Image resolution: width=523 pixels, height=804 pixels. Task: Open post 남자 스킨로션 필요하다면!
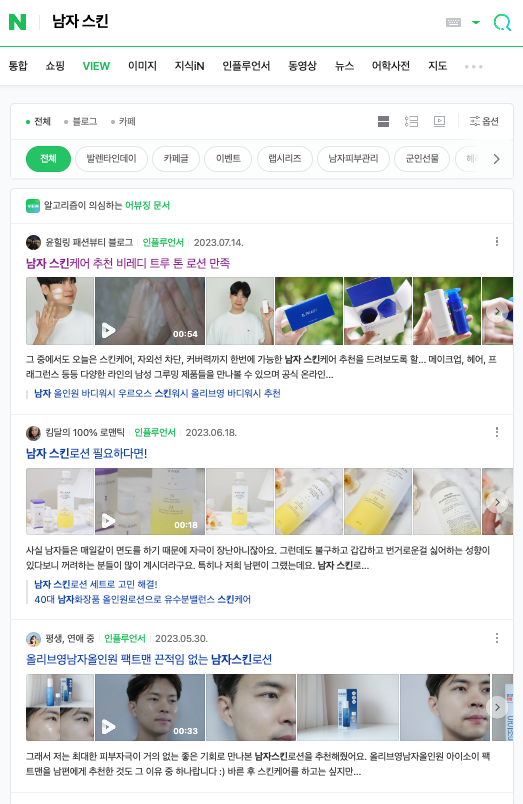pyautogui.click(x=86, y=454)
